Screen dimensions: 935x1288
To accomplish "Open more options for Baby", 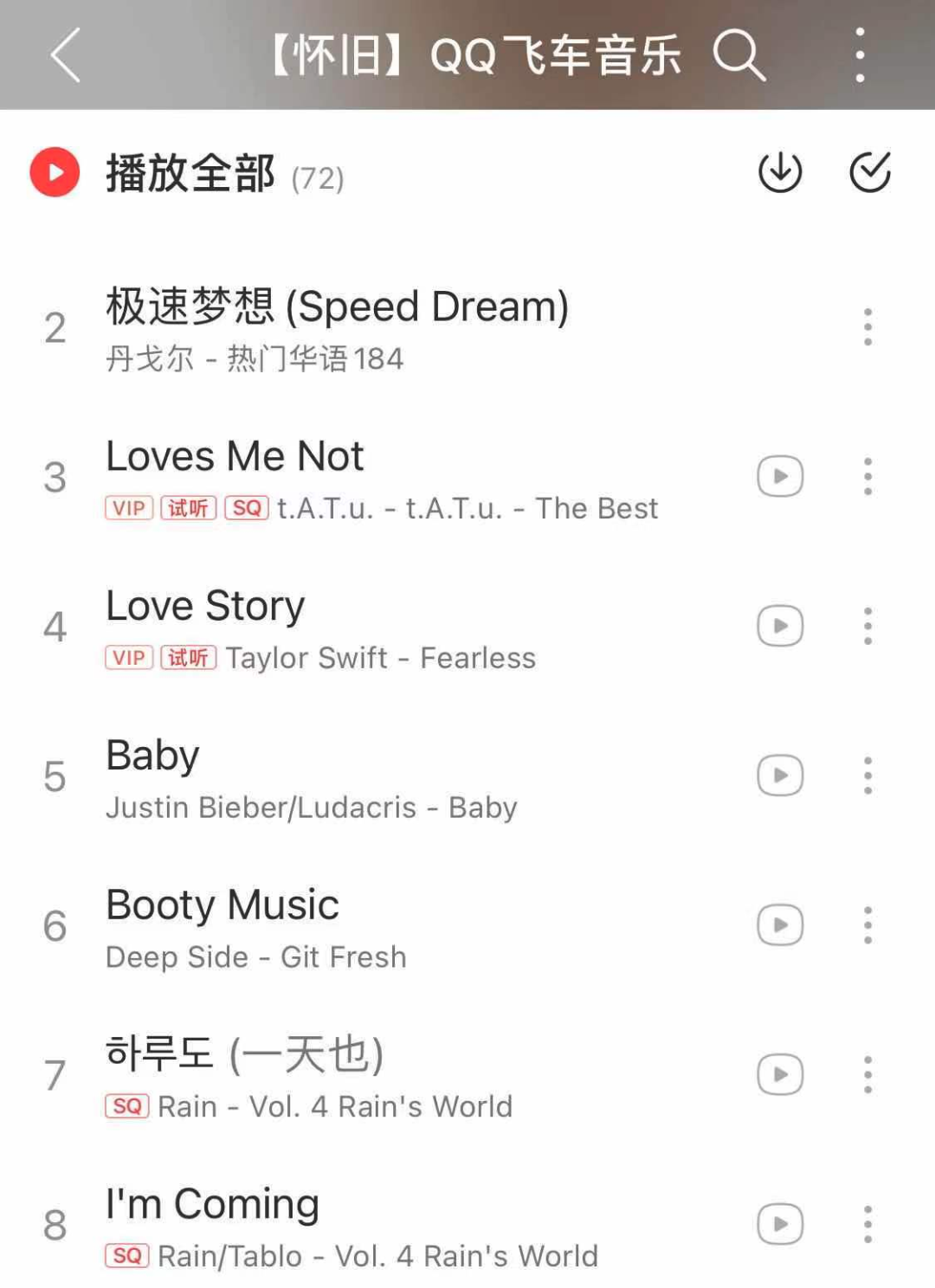I will 867,776.
